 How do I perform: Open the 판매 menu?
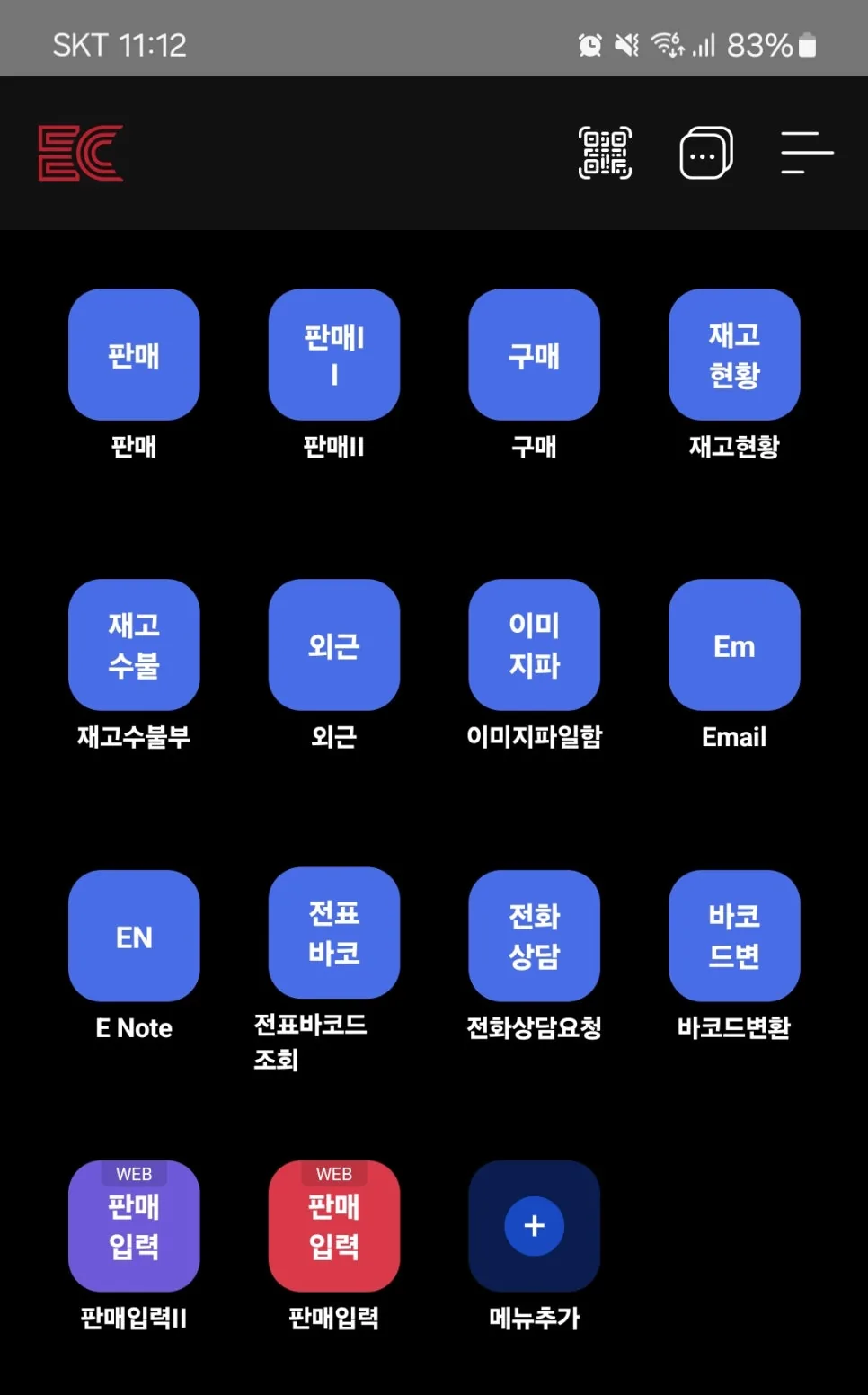pyautogui.click(x=134, y=354)
